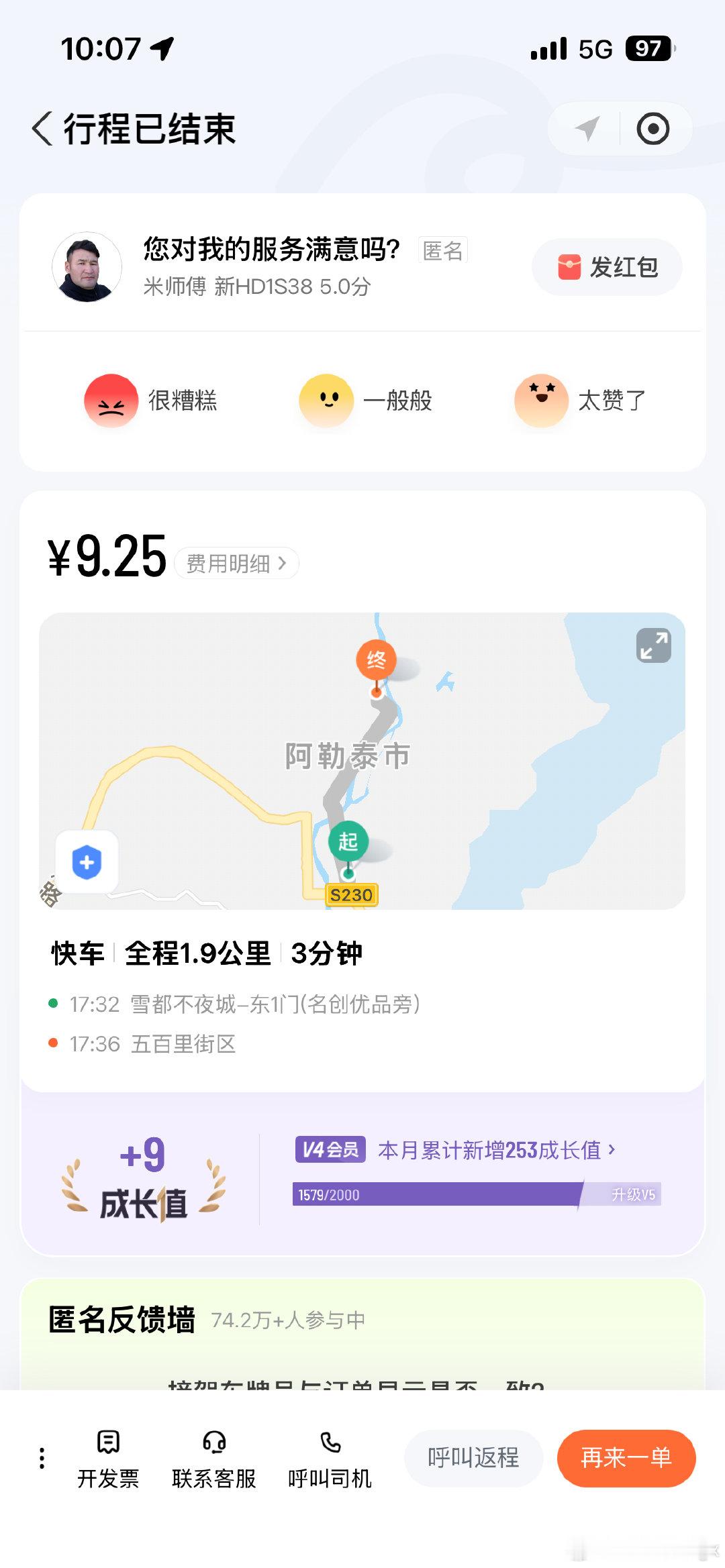This screenshot has width=725, height=1568.
Task: Open 费用明细 fare breakdown
Action: (236, 563)
